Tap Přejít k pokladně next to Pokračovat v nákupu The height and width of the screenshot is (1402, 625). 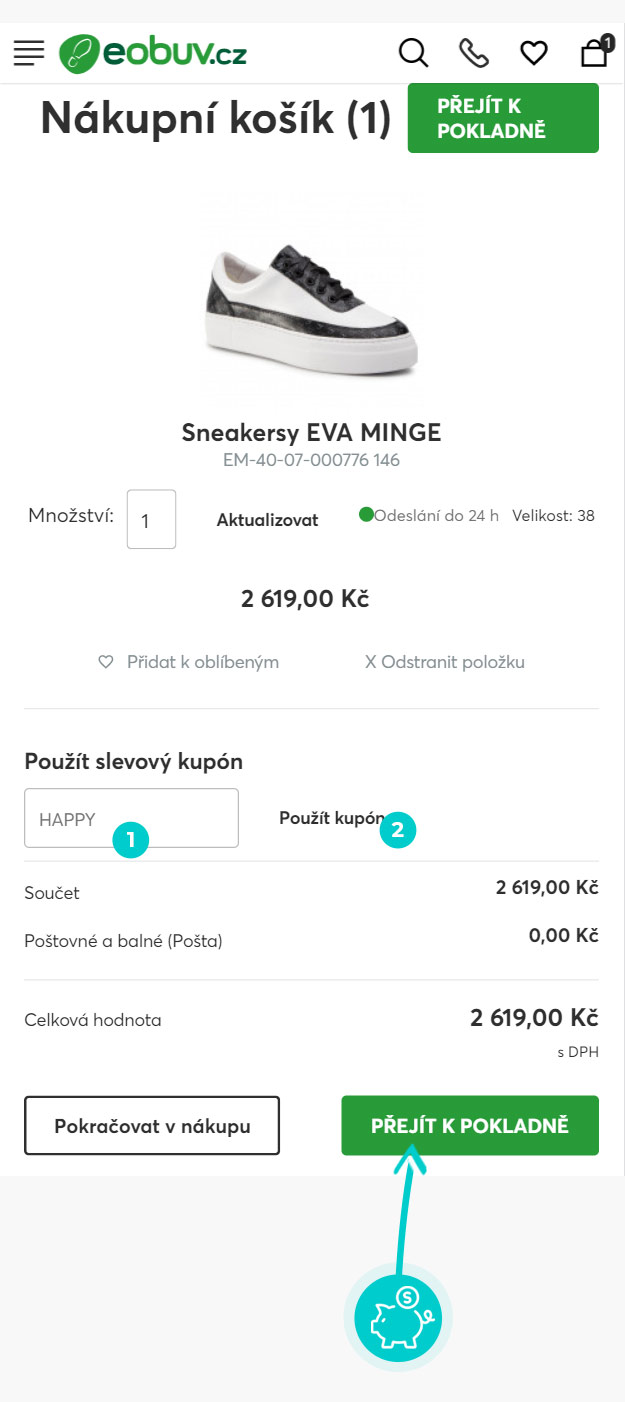470,1126
